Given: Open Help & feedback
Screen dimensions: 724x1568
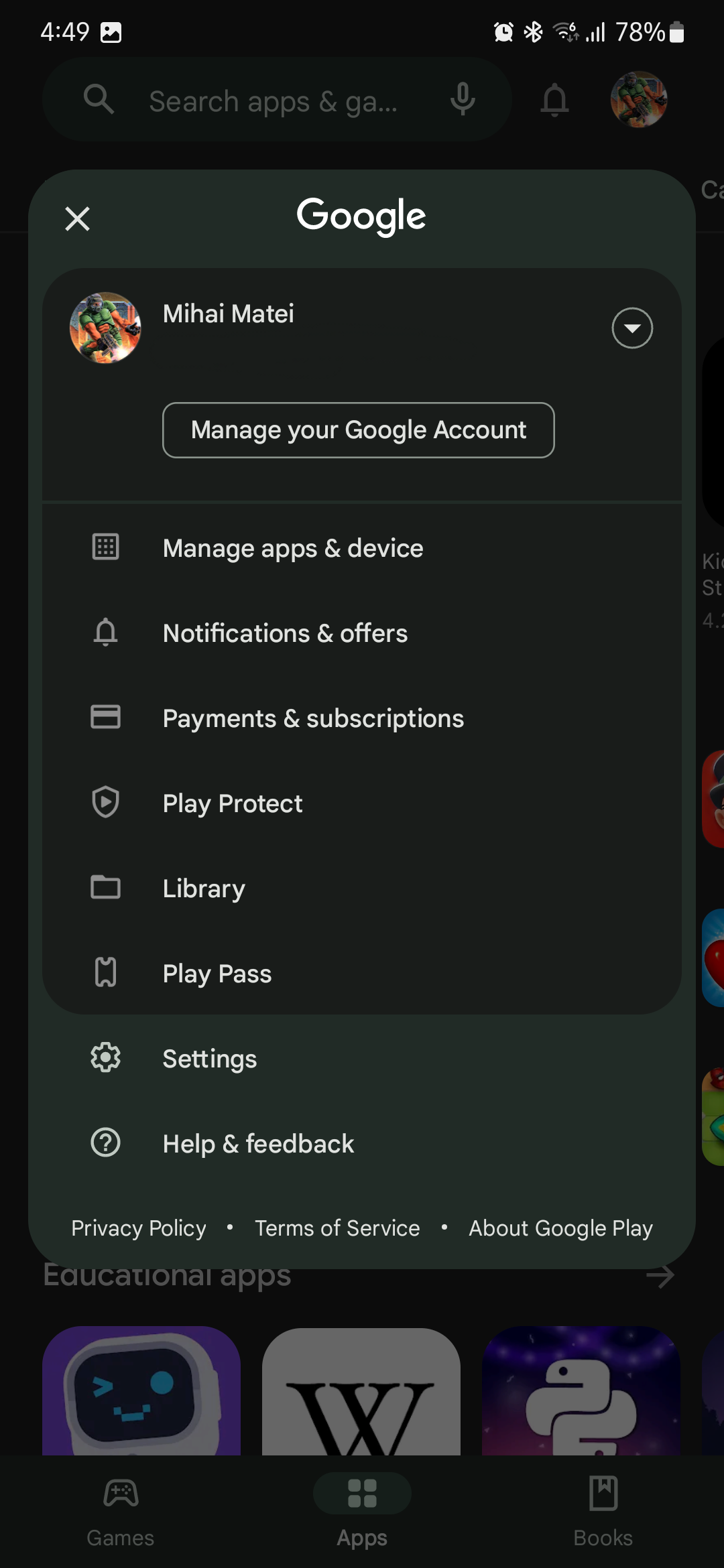Looking at the screenshot, I should point(258,1144).
